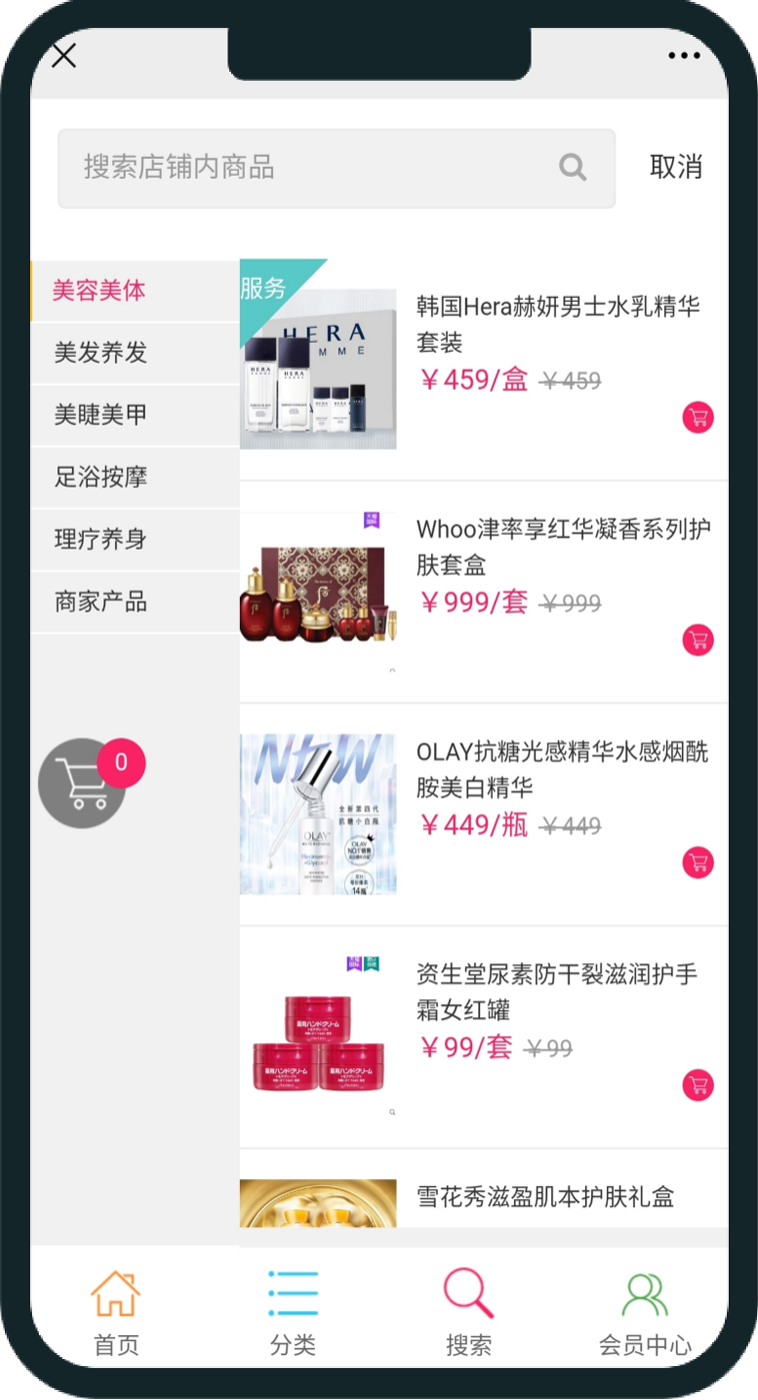758x1400 pixels.
Task: Switch to the 分类 tab
Action: click(x=293, y=1312)
